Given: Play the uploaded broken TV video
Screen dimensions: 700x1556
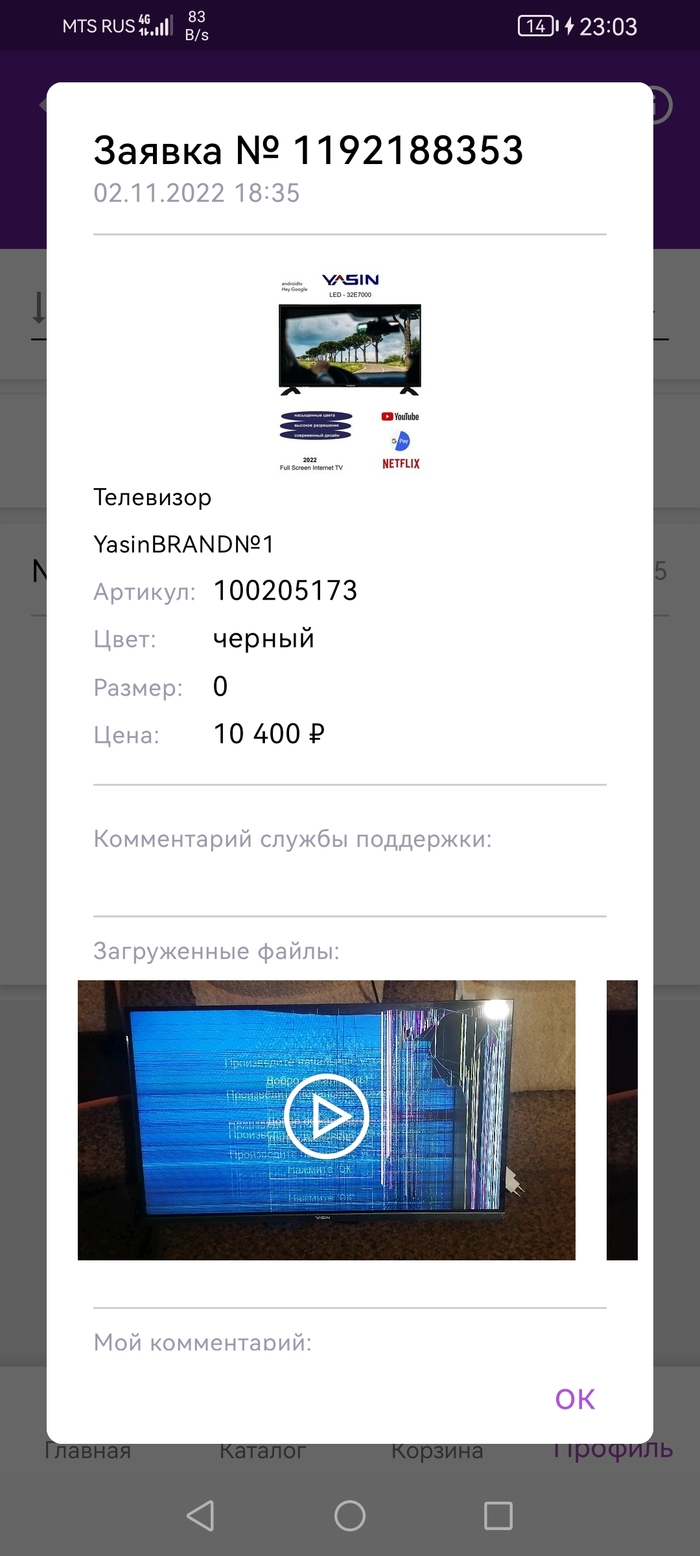Looking at the screenshot, I should 326,1117.
